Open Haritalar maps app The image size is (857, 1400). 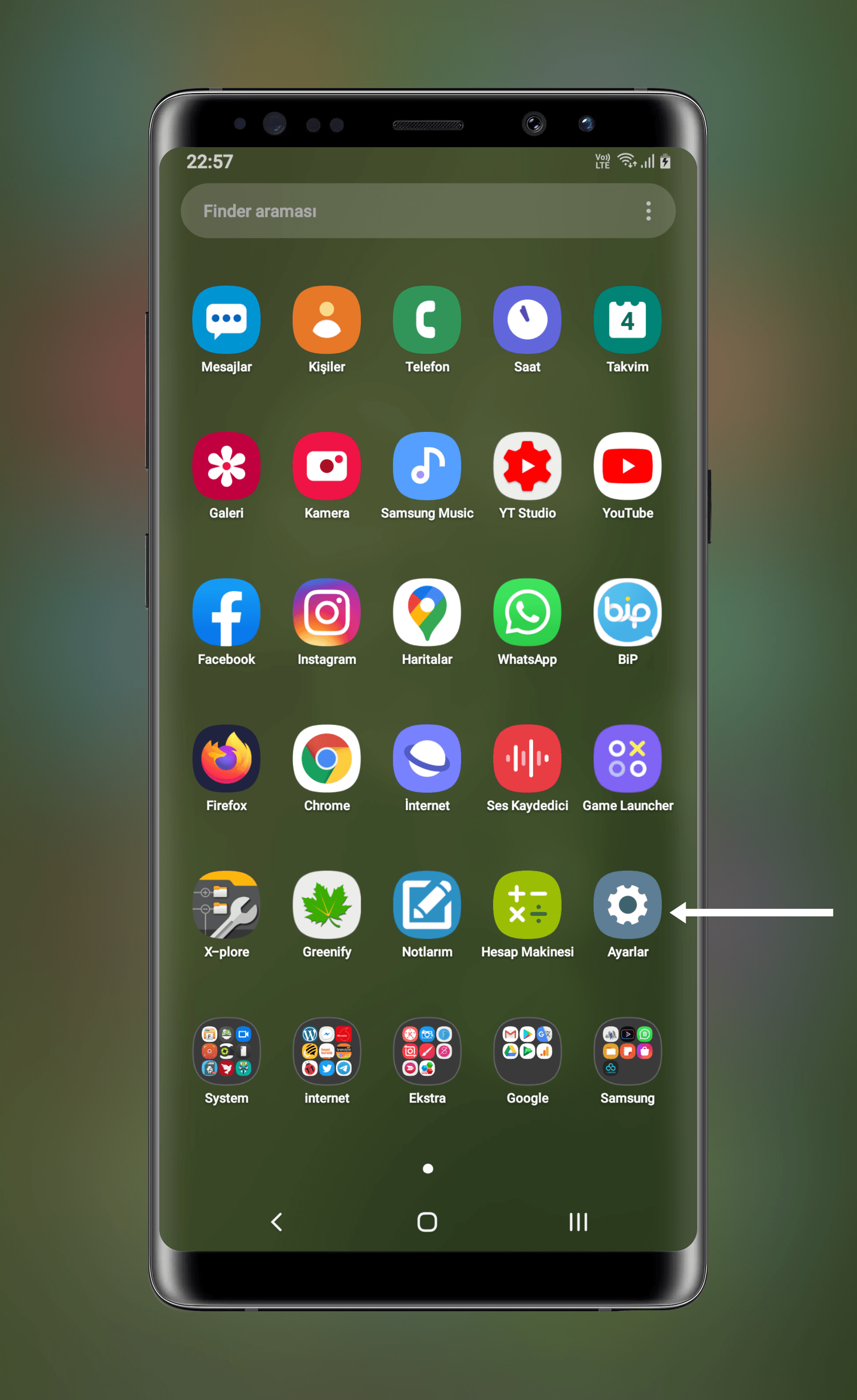click(427, 612)
